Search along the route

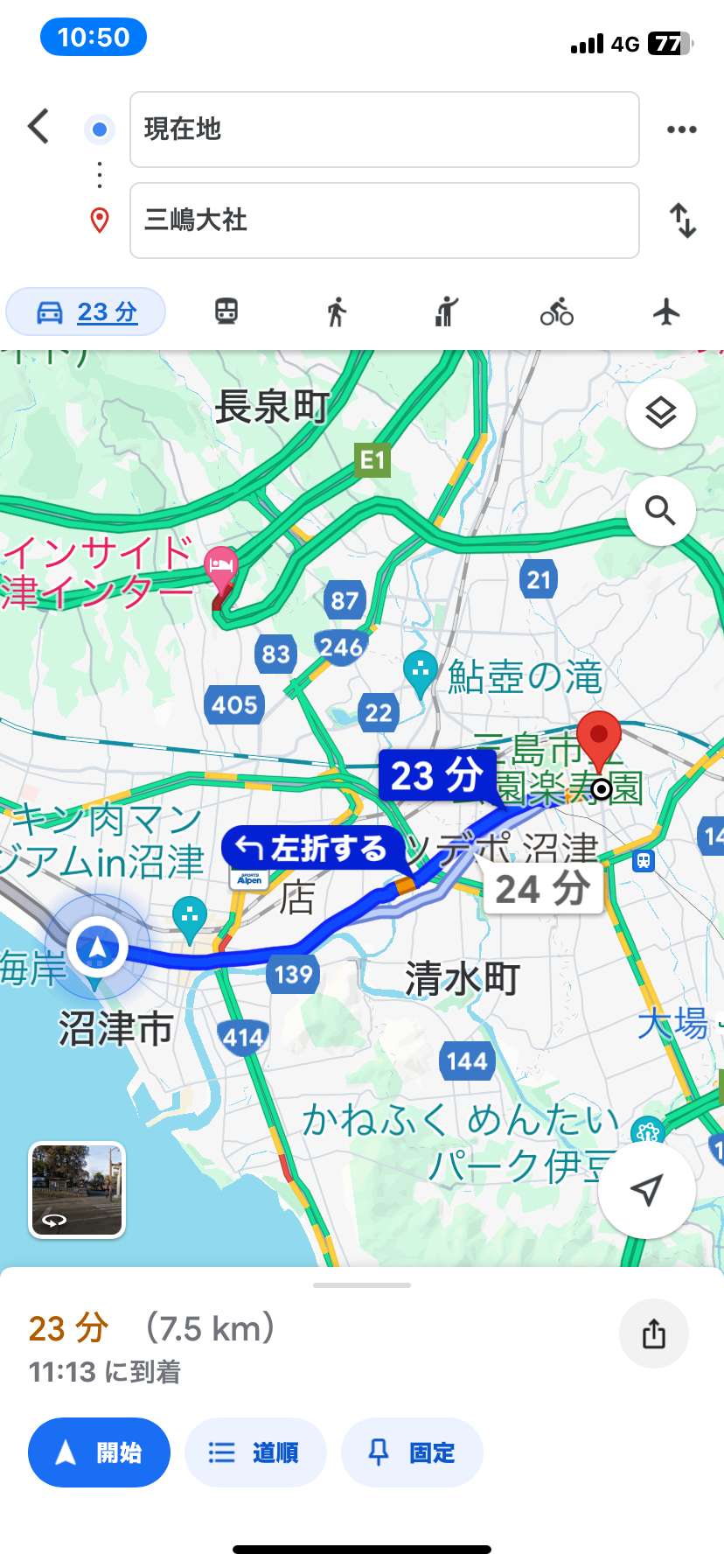click(x=661, y=510)
